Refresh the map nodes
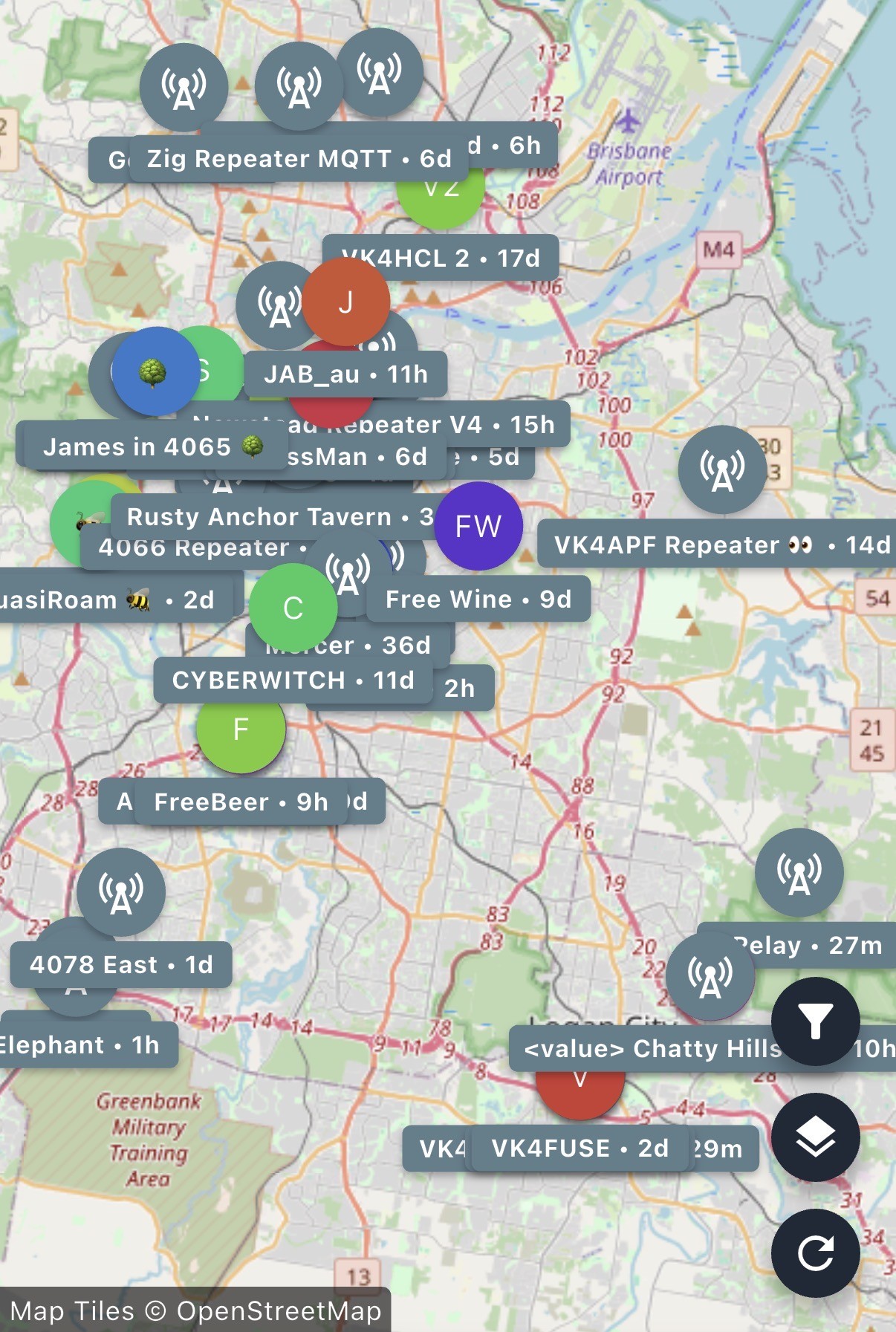This screenshot has height=1332, width=896. 815,1253
